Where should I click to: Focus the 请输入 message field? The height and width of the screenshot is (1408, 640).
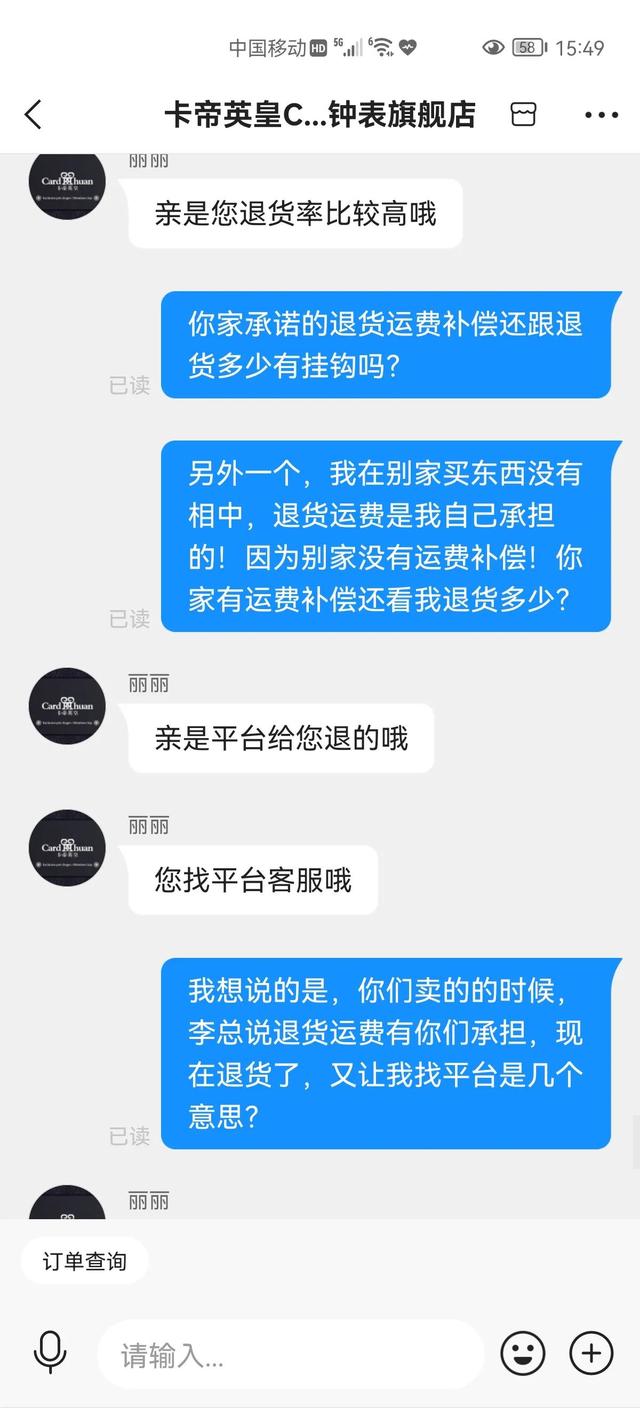click(290, 1355)
